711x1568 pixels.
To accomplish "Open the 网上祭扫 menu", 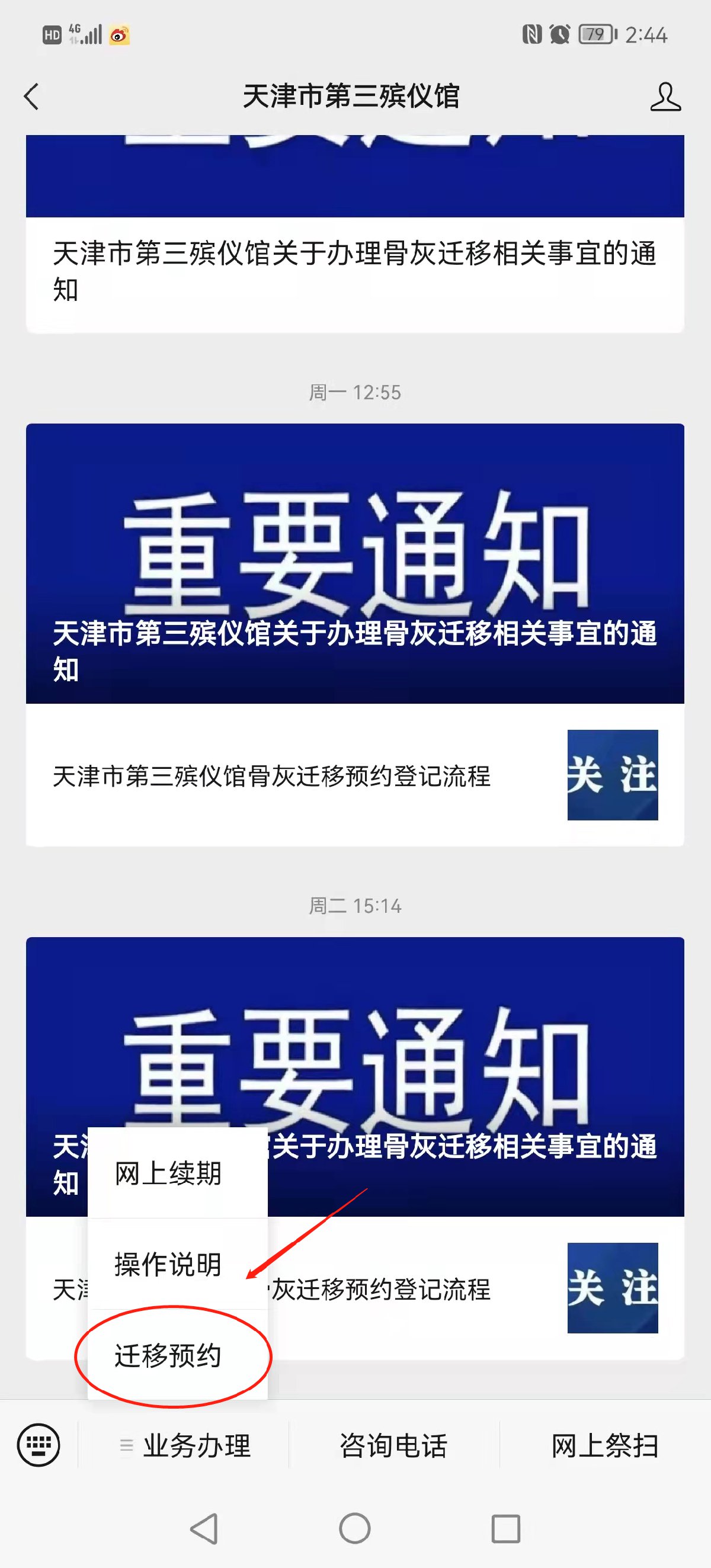I will (x=604, y=1445).
